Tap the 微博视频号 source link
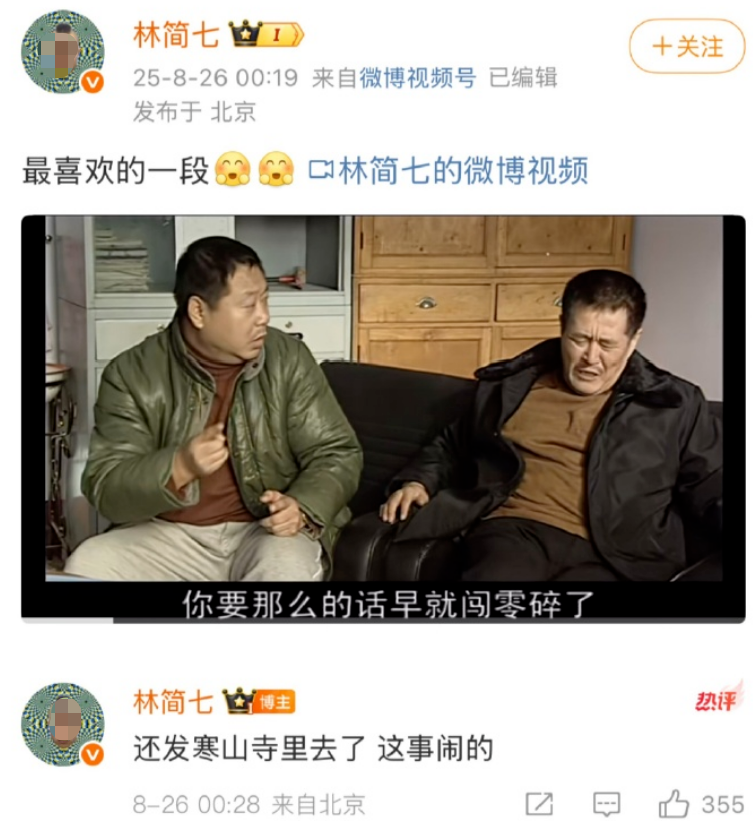This screenshot has width=753, height=821. (x=418, y=78)
